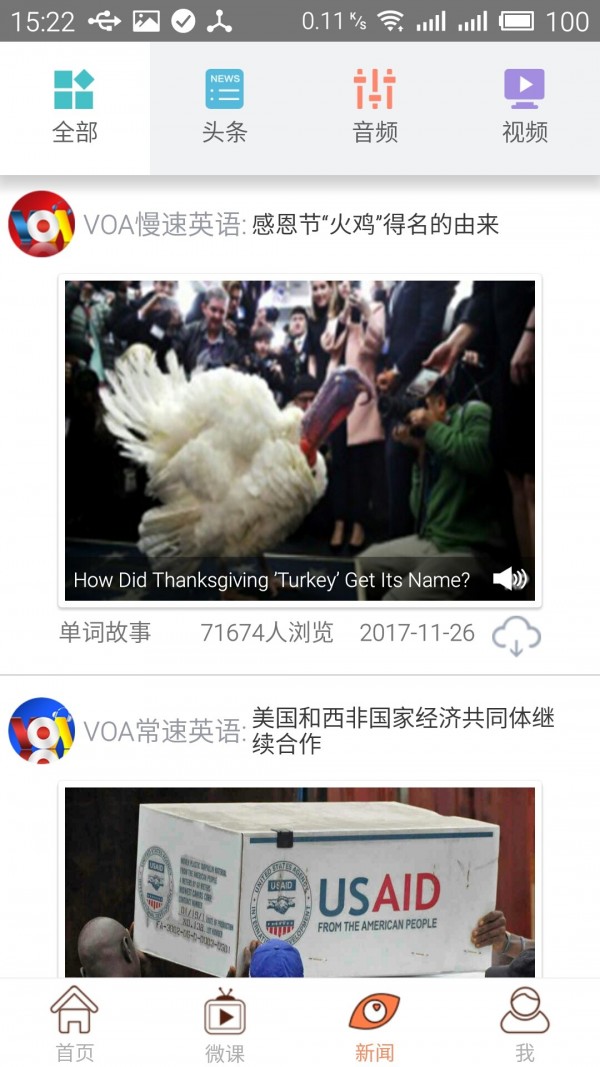600x1067 pixels.
Task: Open the USAID news article image
Action: 300,882
